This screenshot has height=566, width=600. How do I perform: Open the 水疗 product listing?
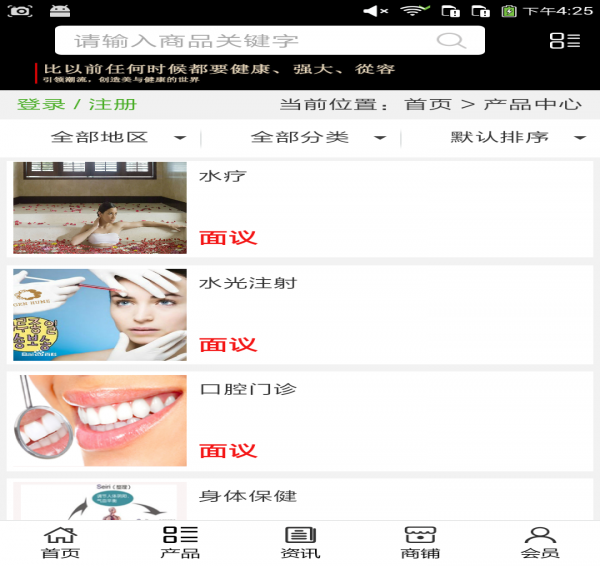point(300,208)
